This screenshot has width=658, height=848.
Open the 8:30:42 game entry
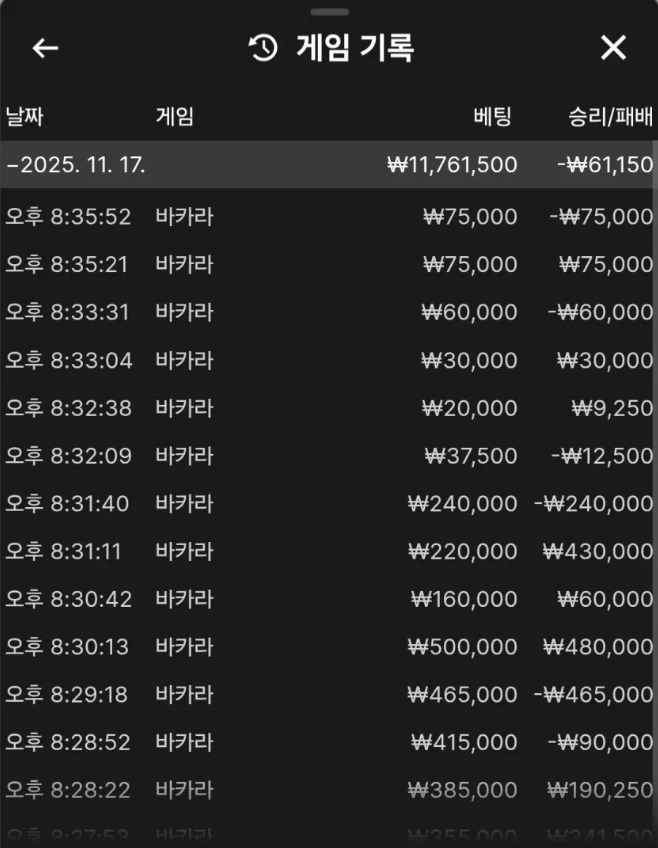point(328,599)
